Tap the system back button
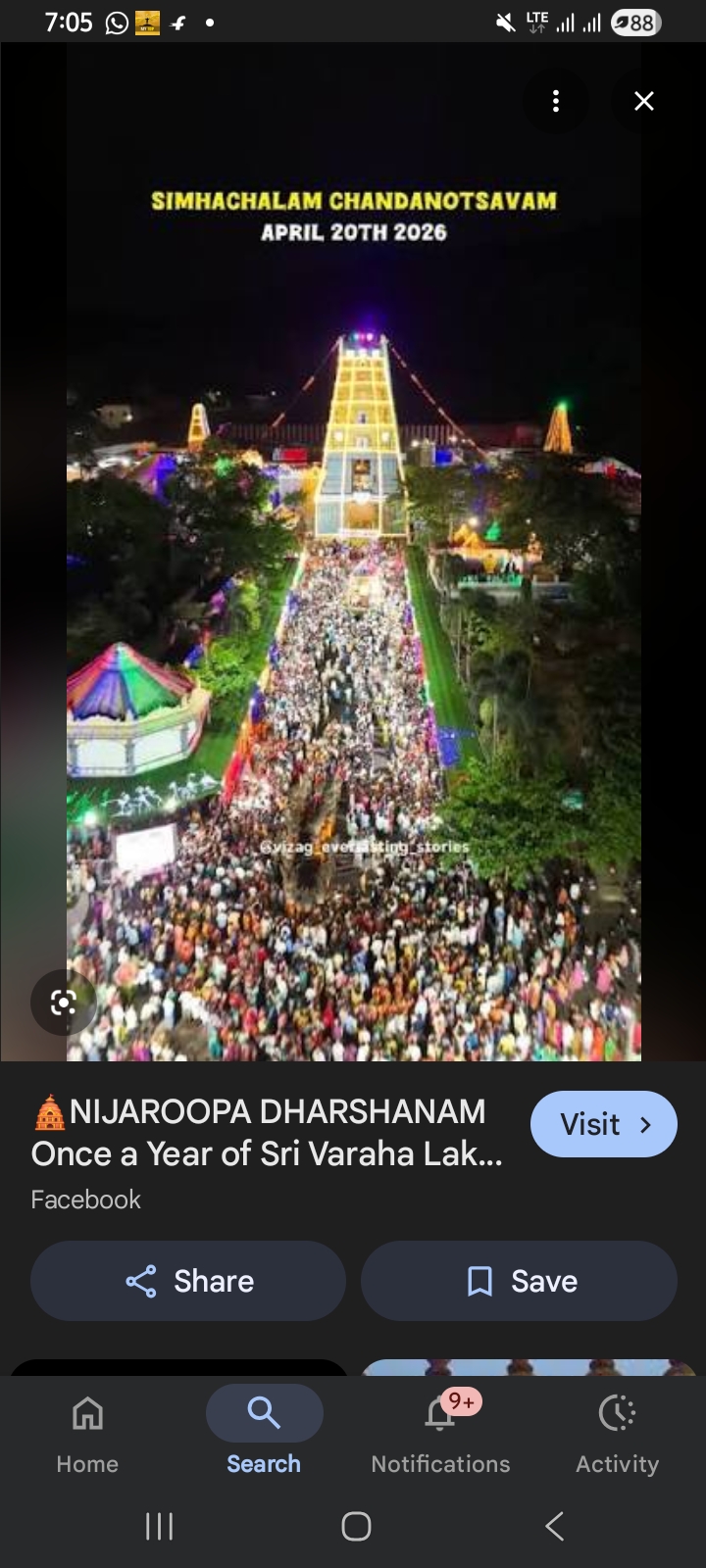The image size is (706, 1568). [x=554, y=1526]
